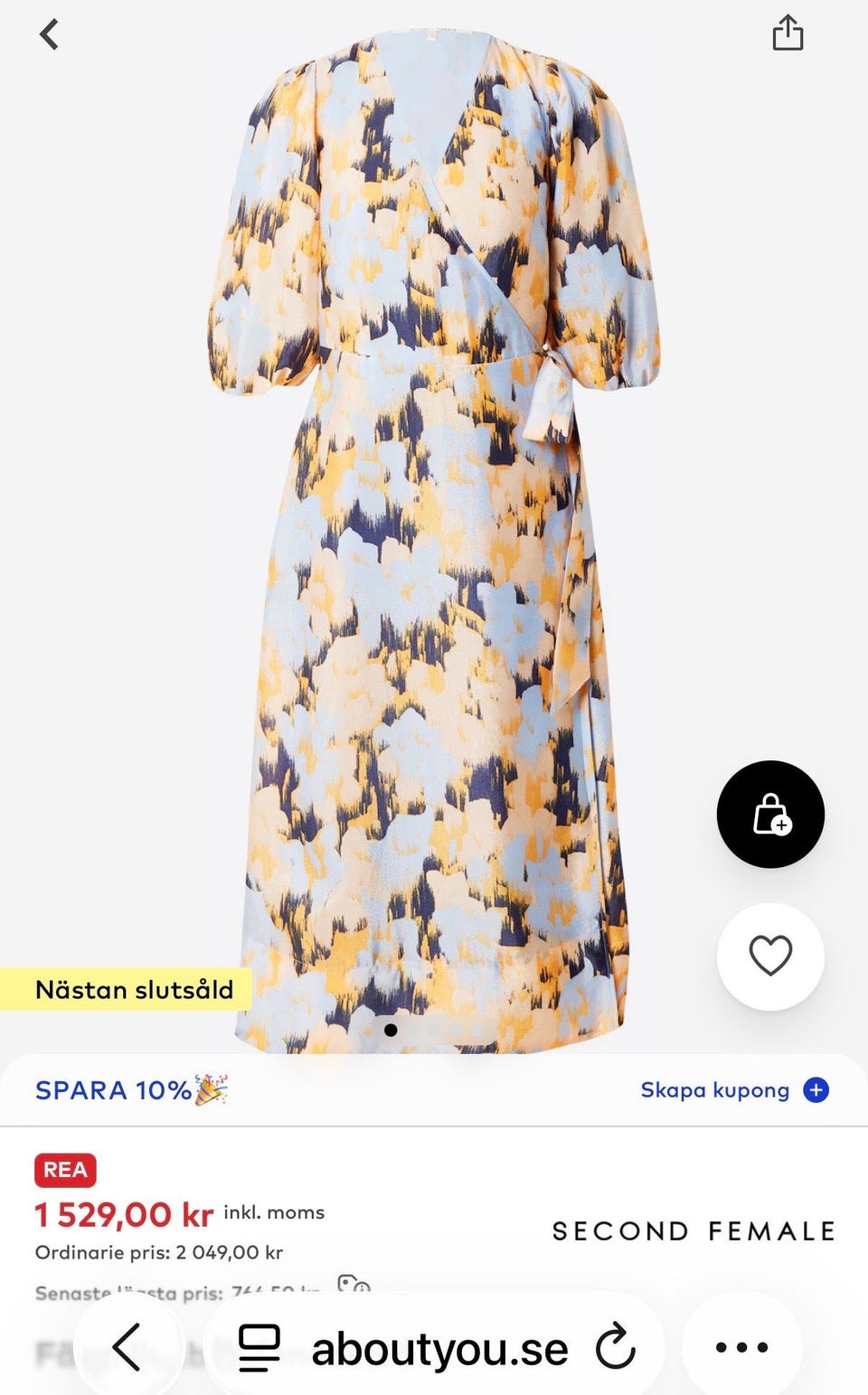Add the dress to the shopping bag

click(770, 814)
